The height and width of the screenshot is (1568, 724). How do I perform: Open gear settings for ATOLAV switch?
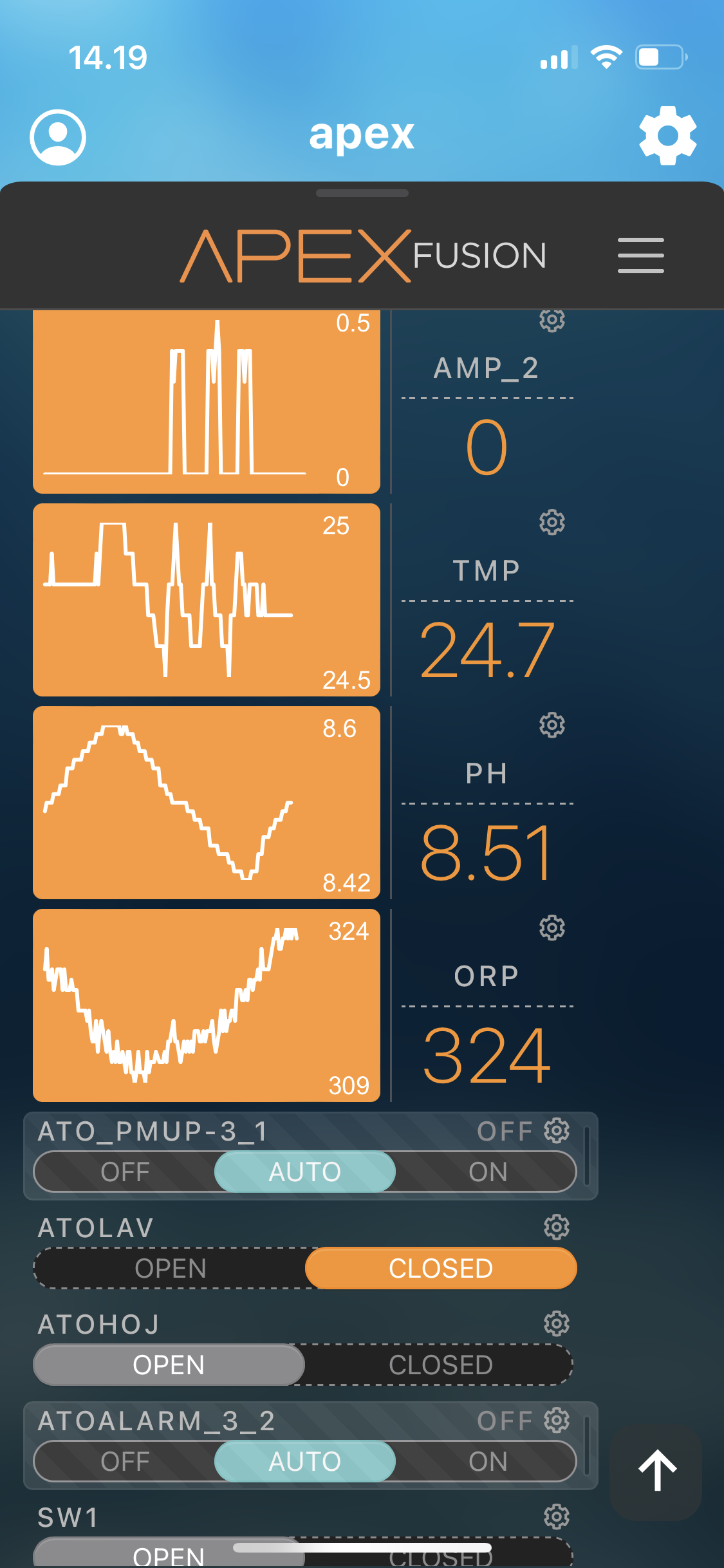click(x=557, y=1227)
